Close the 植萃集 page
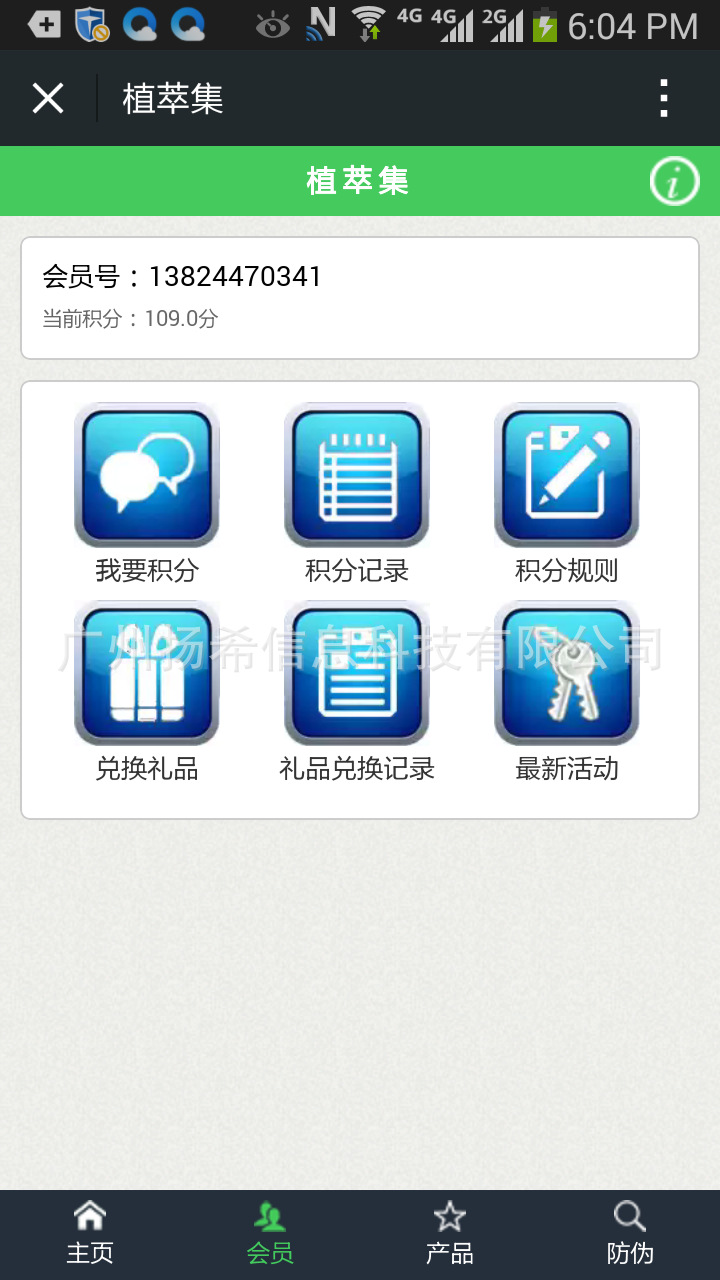The width and height of the screenshot is (720, 1280). pos(47,99)
